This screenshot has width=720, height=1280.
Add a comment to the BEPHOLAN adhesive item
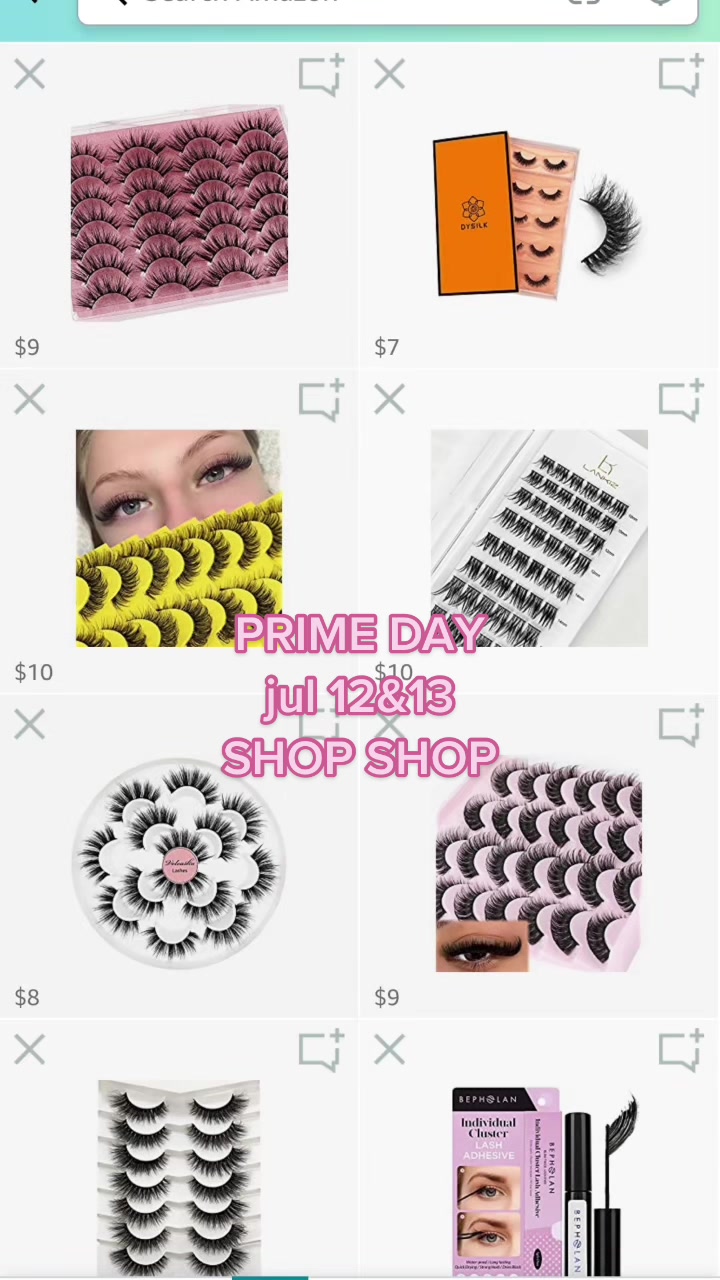coord(681,1049)
